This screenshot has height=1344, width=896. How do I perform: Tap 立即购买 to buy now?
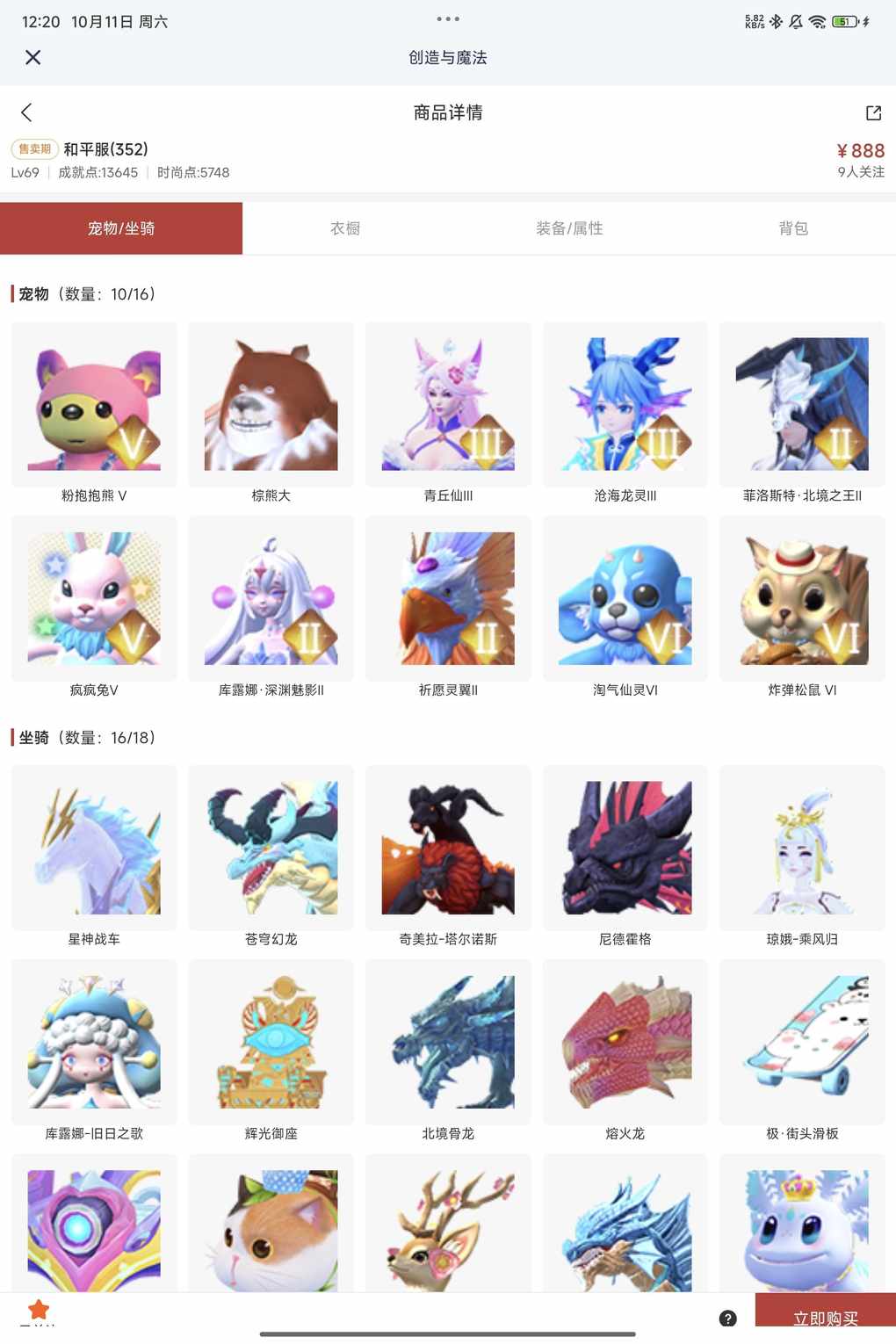825,1317
